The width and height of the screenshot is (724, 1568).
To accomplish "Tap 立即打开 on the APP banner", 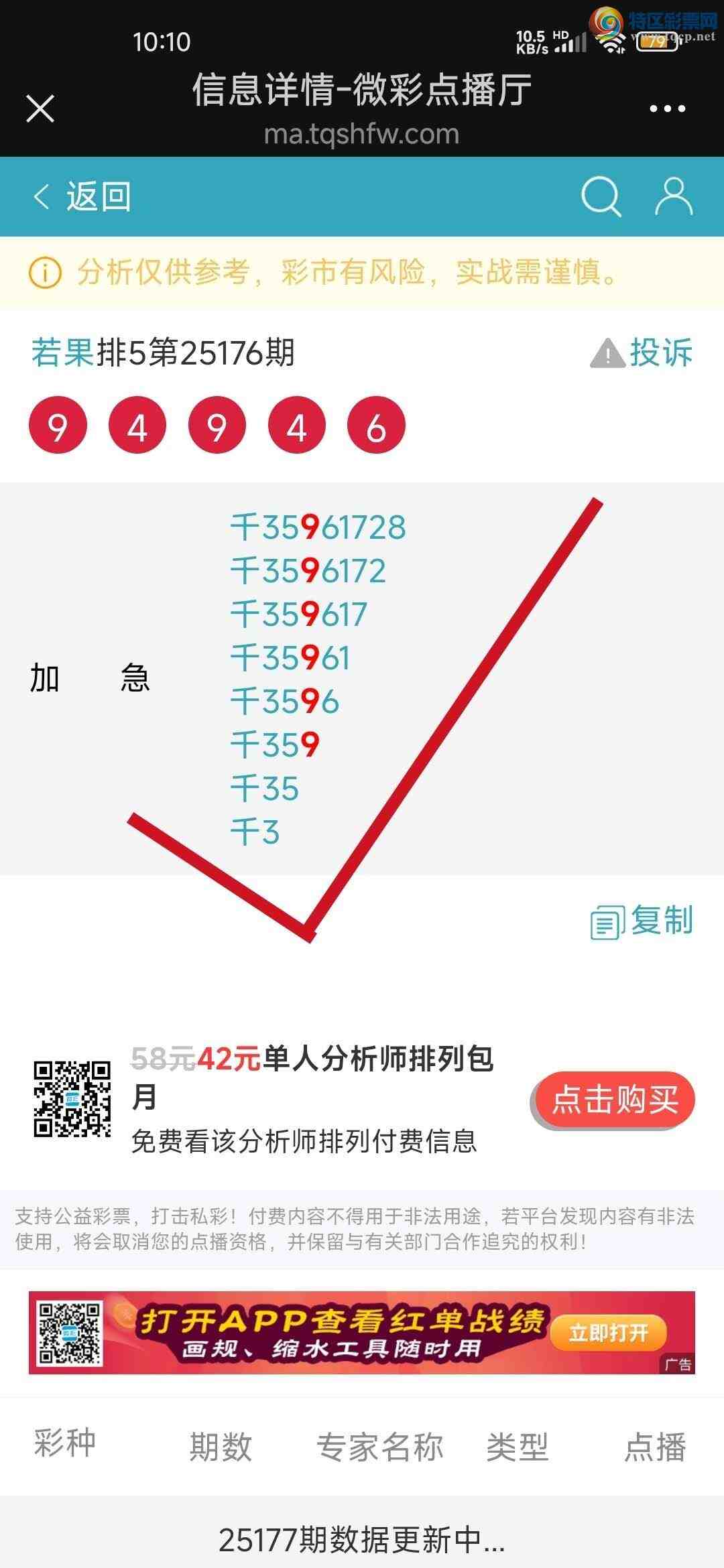I will coord(608,1333).
